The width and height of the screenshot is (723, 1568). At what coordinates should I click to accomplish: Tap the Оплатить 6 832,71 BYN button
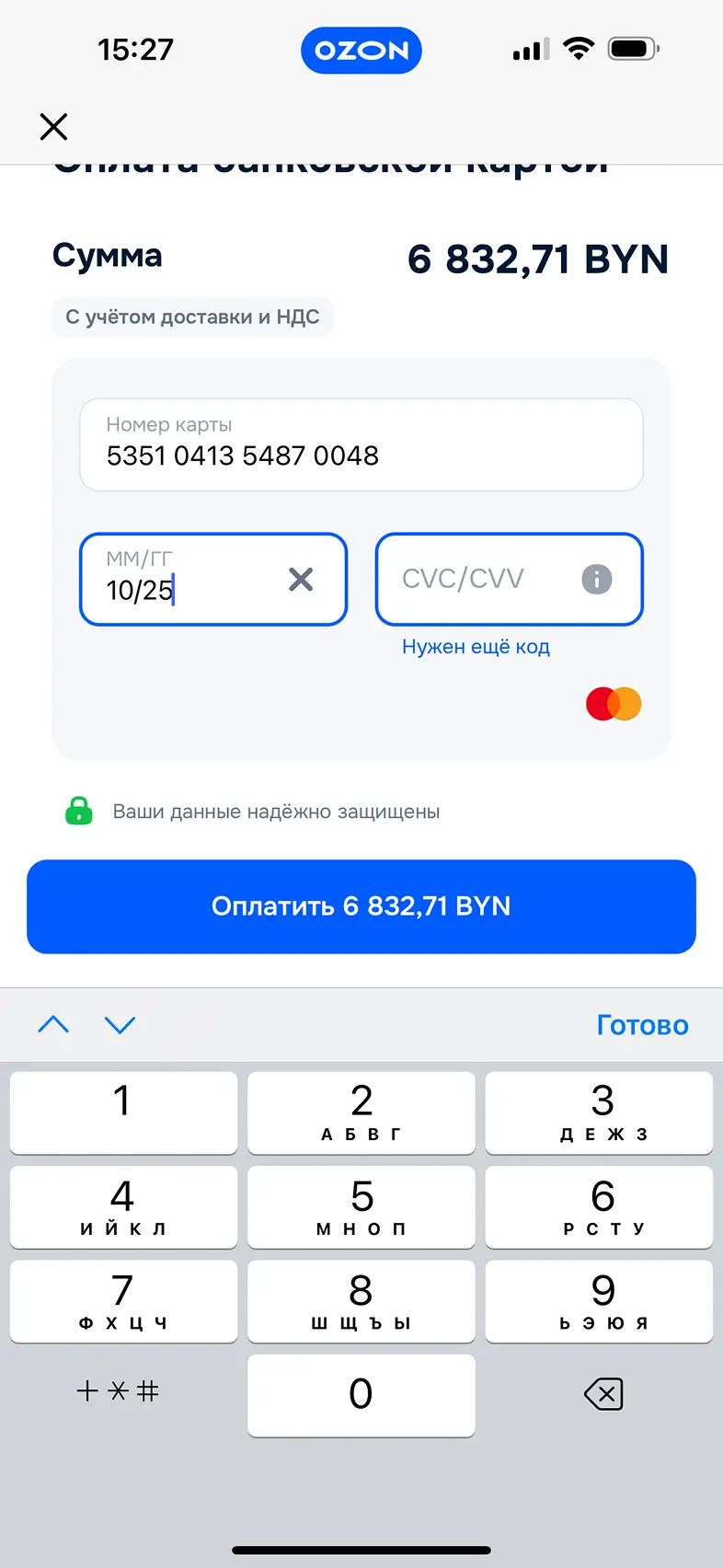(361, 906)
